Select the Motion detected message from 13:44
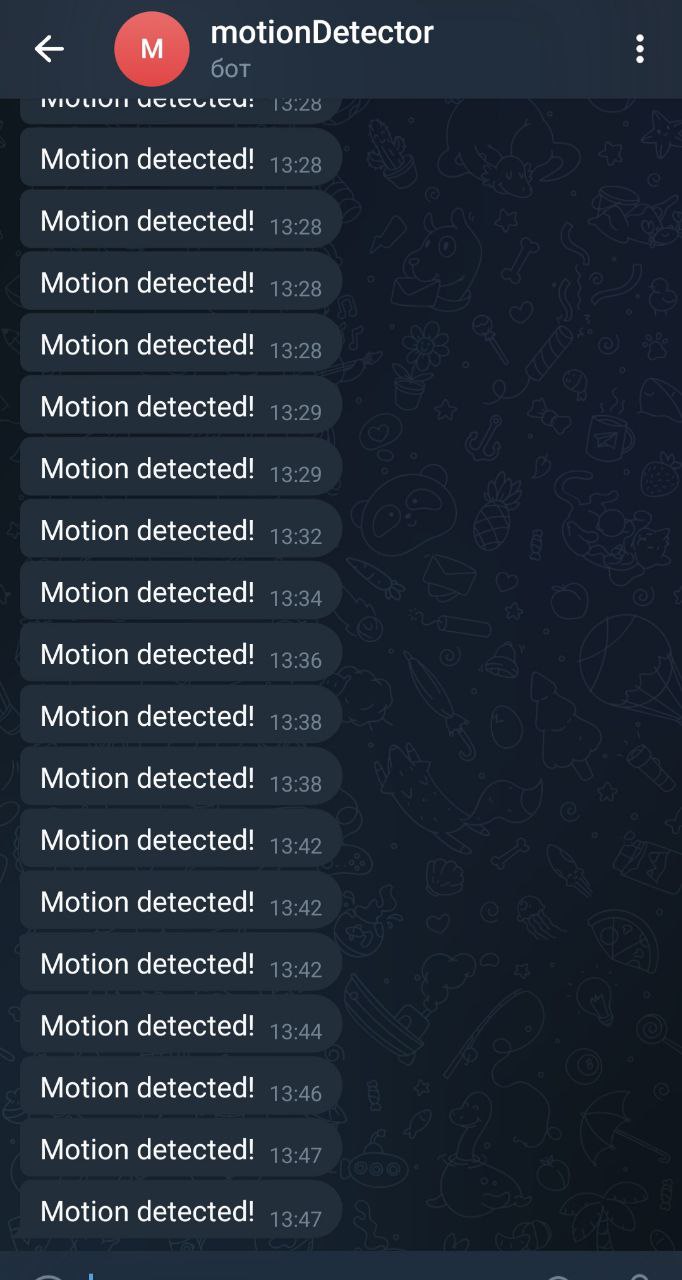Image resolution: width=682 pixels, height=1280 pixels. click(180, 1026)
